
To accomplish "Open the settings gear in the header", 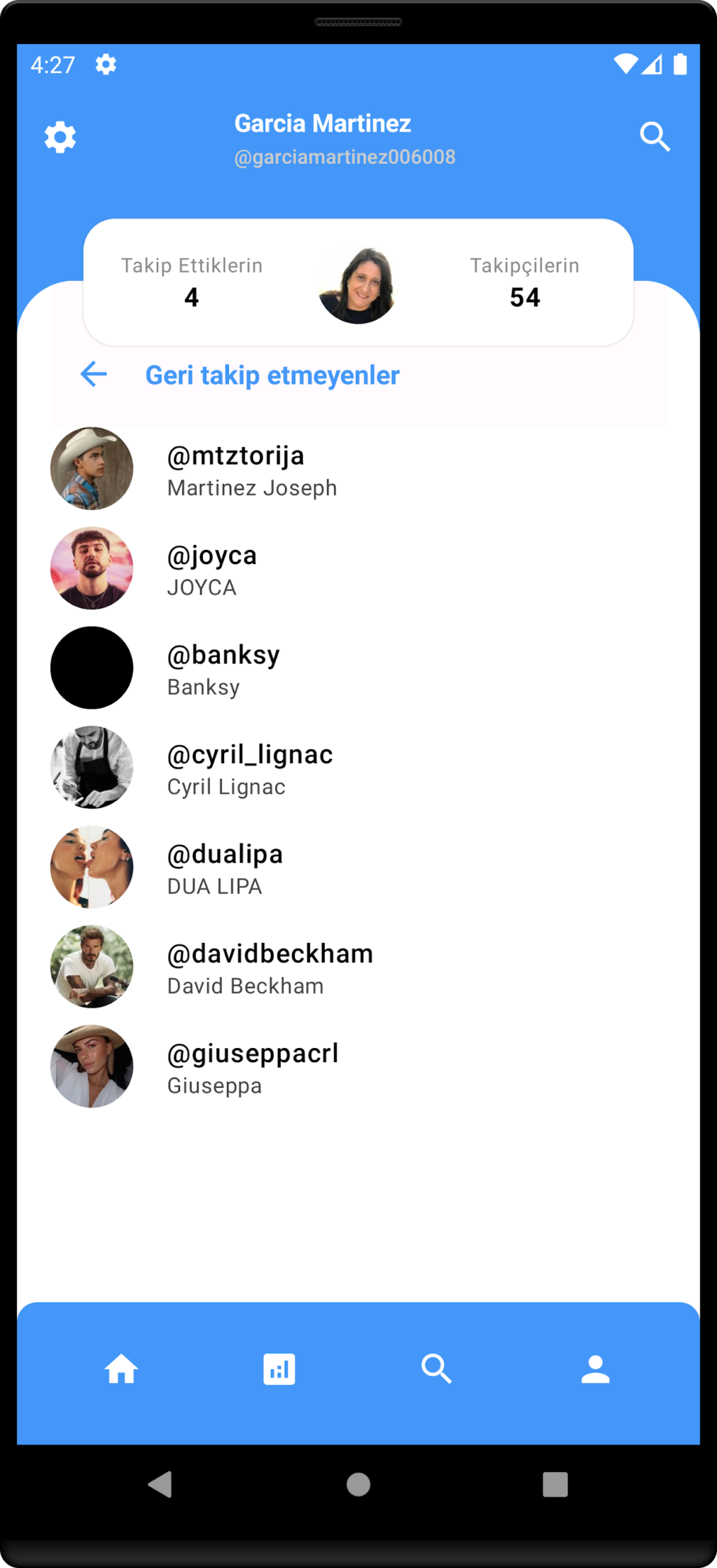I will [60, 137].
